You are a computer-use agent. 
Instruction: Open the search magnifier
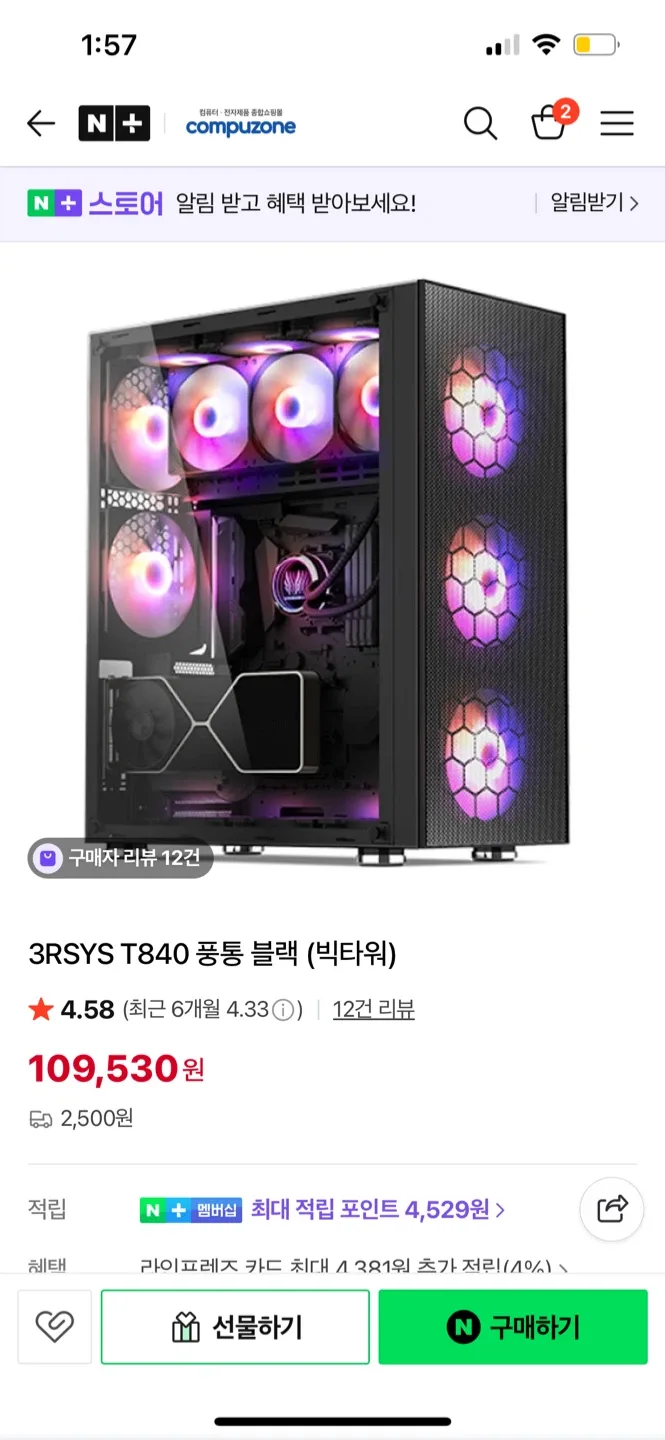coord(480,124)
